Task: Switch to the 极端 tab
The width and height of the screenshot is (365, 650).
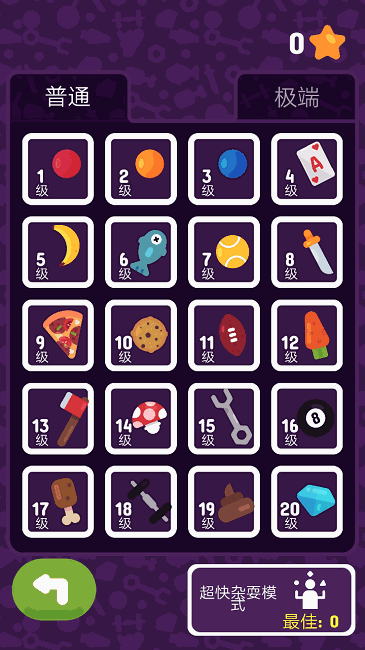Action: [297, 98]
